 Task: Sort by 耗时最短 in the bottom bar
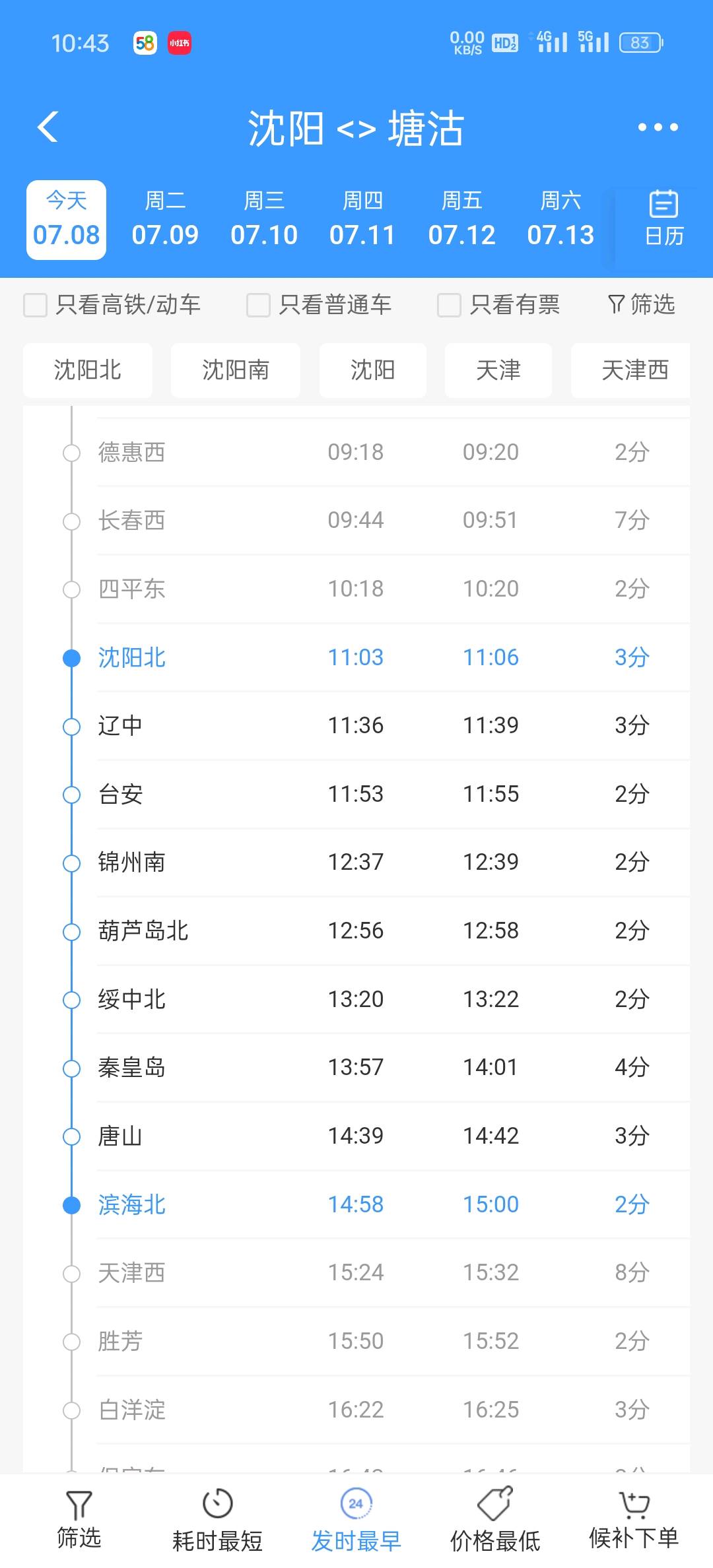pyautogui.click(x=217, y=1522)
